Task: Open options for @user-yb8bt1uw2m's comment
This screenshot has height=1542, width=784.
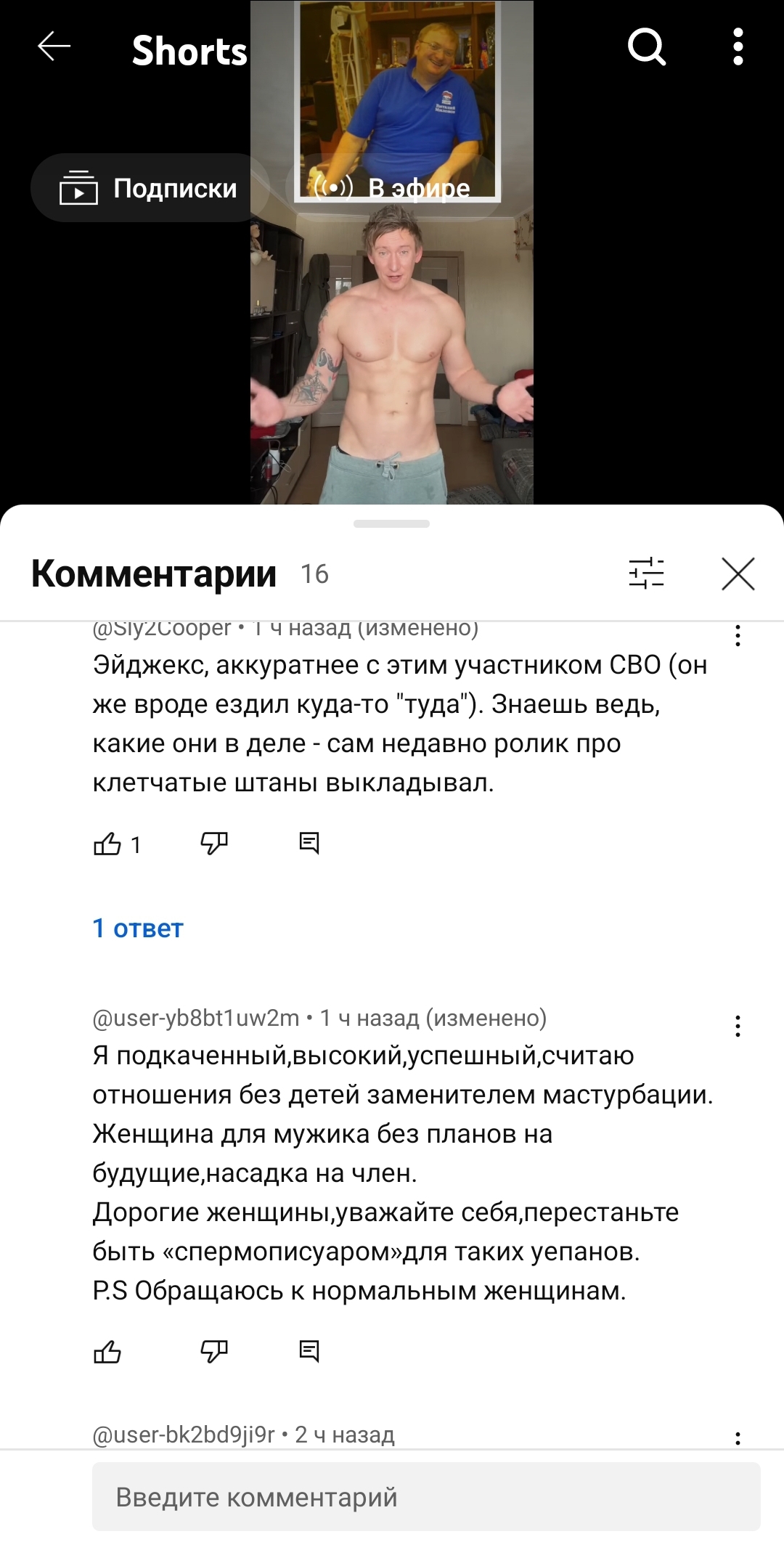Action: point(738,1027)
